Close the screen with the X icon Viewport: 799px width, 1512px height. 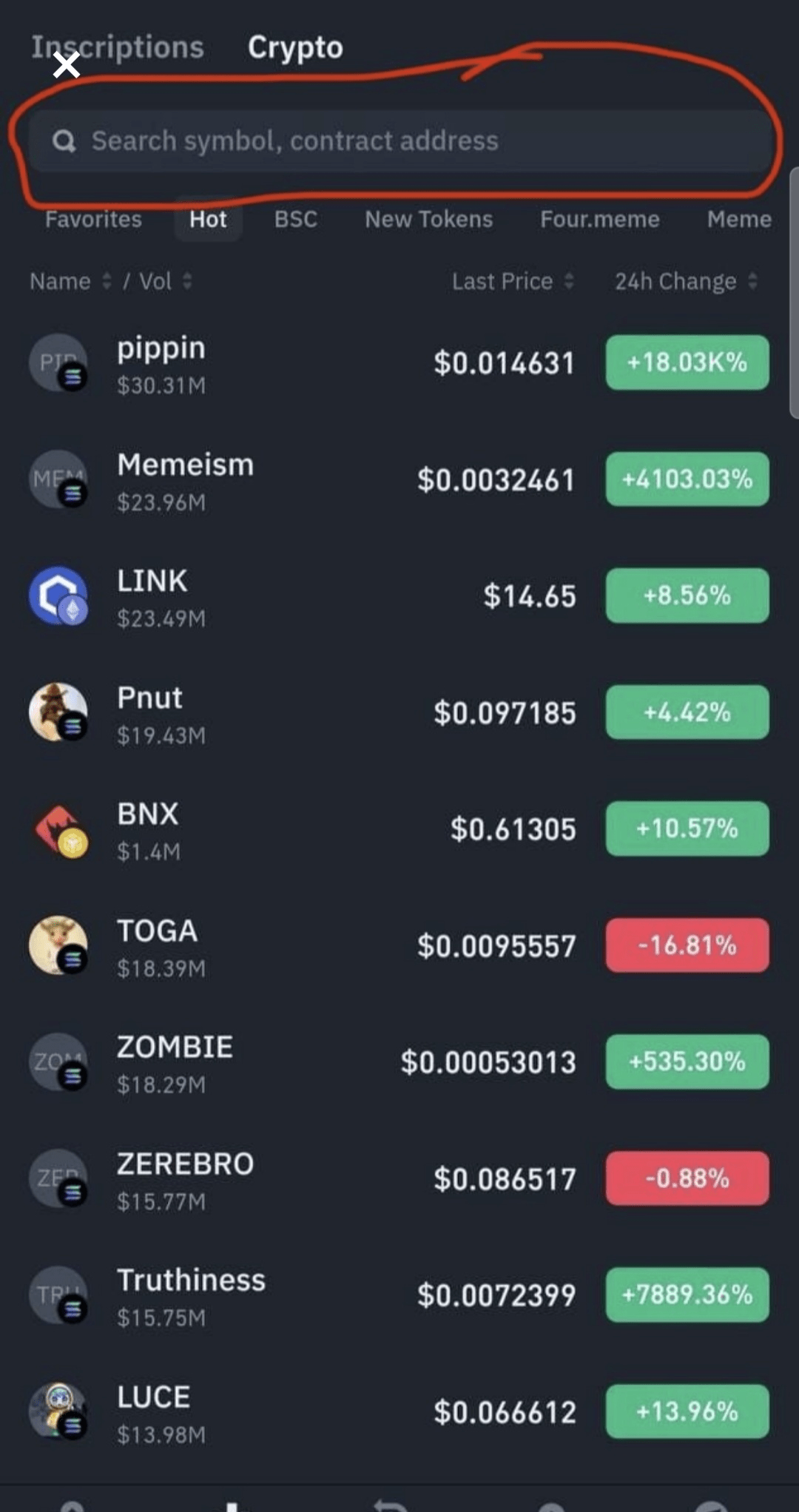(x=67, y=66)
